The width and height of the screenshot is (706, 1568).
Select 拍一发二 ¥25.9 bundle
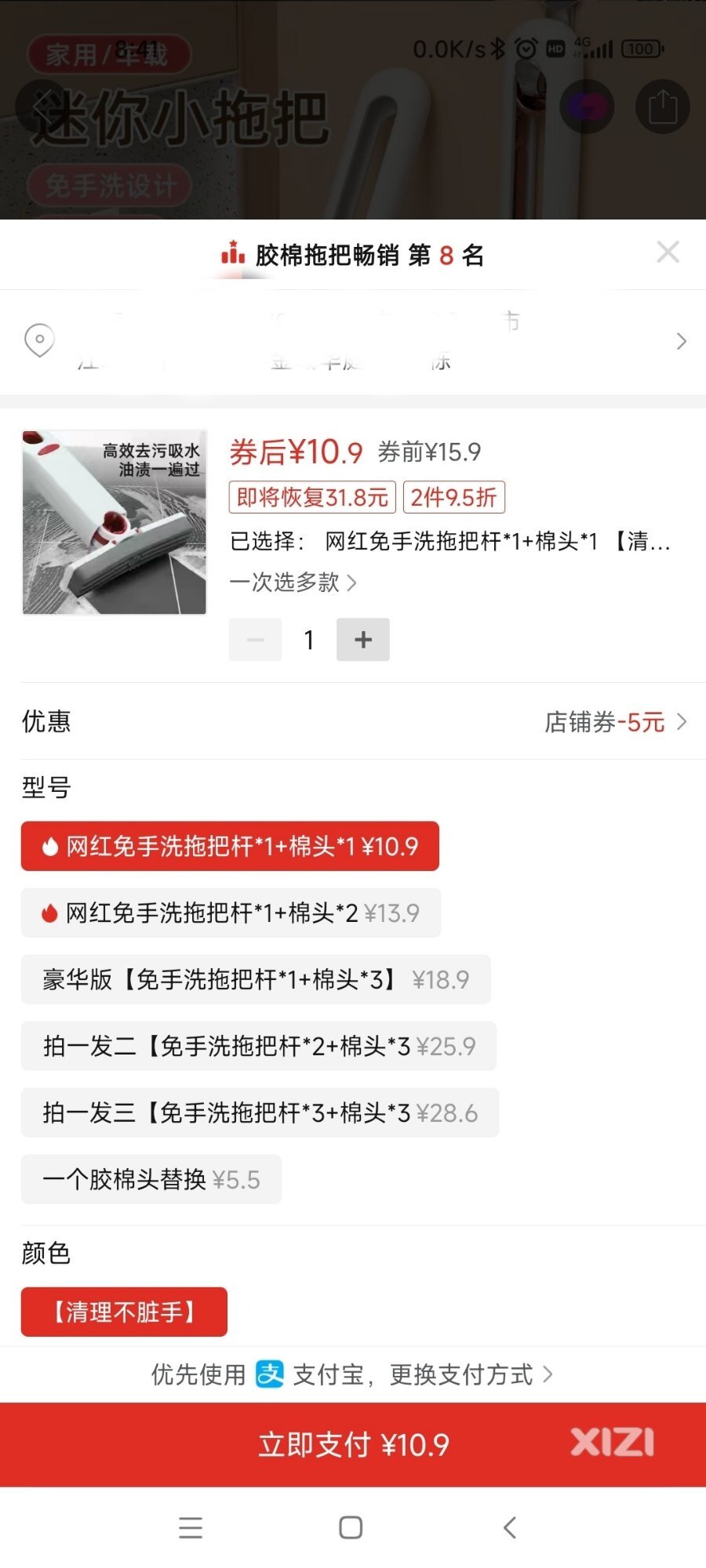(x=259, y=1047)
